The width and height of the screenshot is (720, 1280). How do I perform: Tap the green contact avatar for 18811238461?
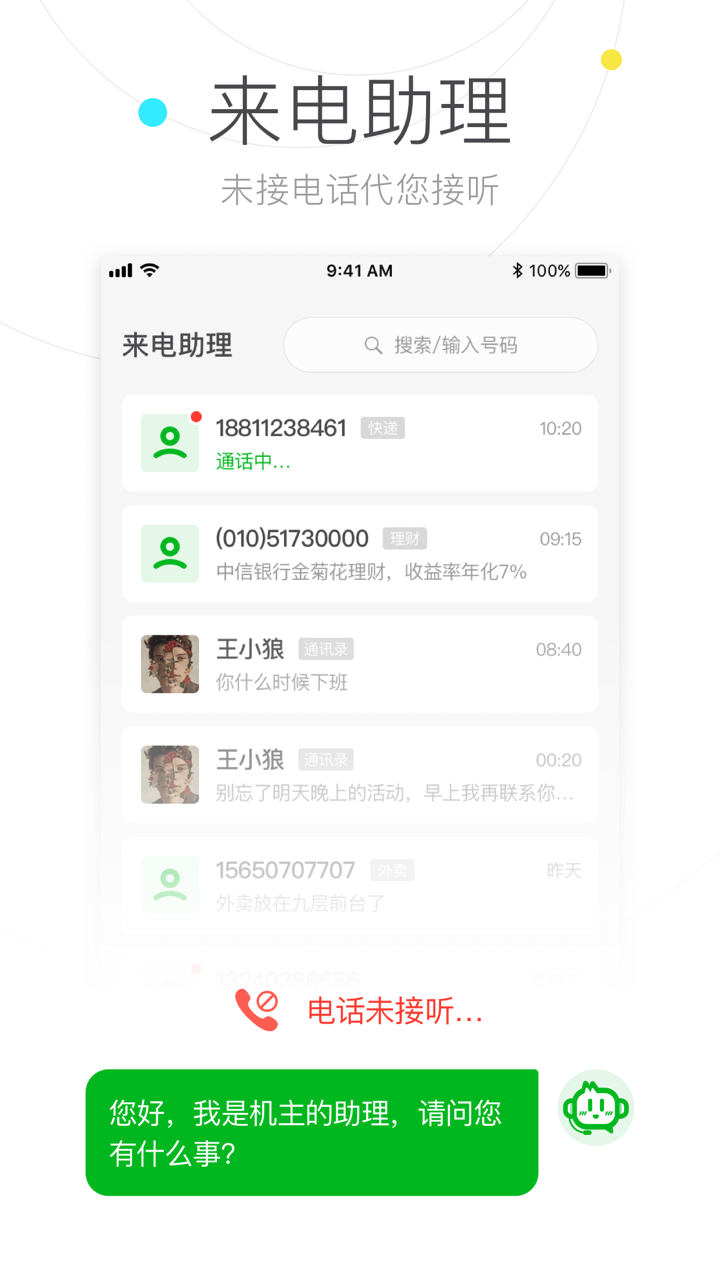coord(169,443)
